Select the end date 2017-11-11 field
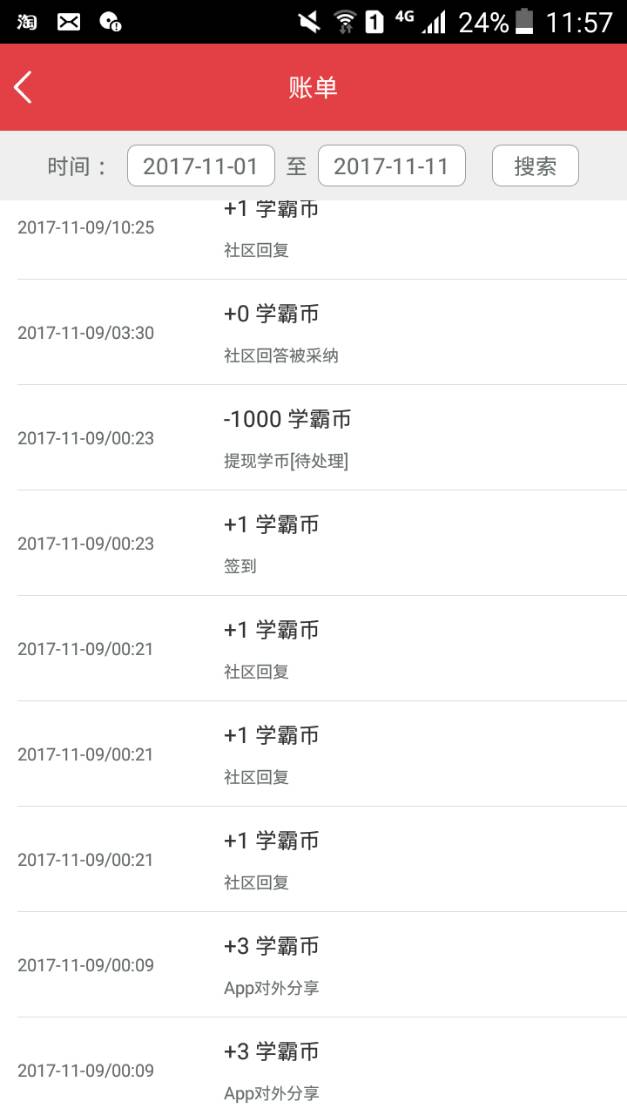 click(391, 166)
